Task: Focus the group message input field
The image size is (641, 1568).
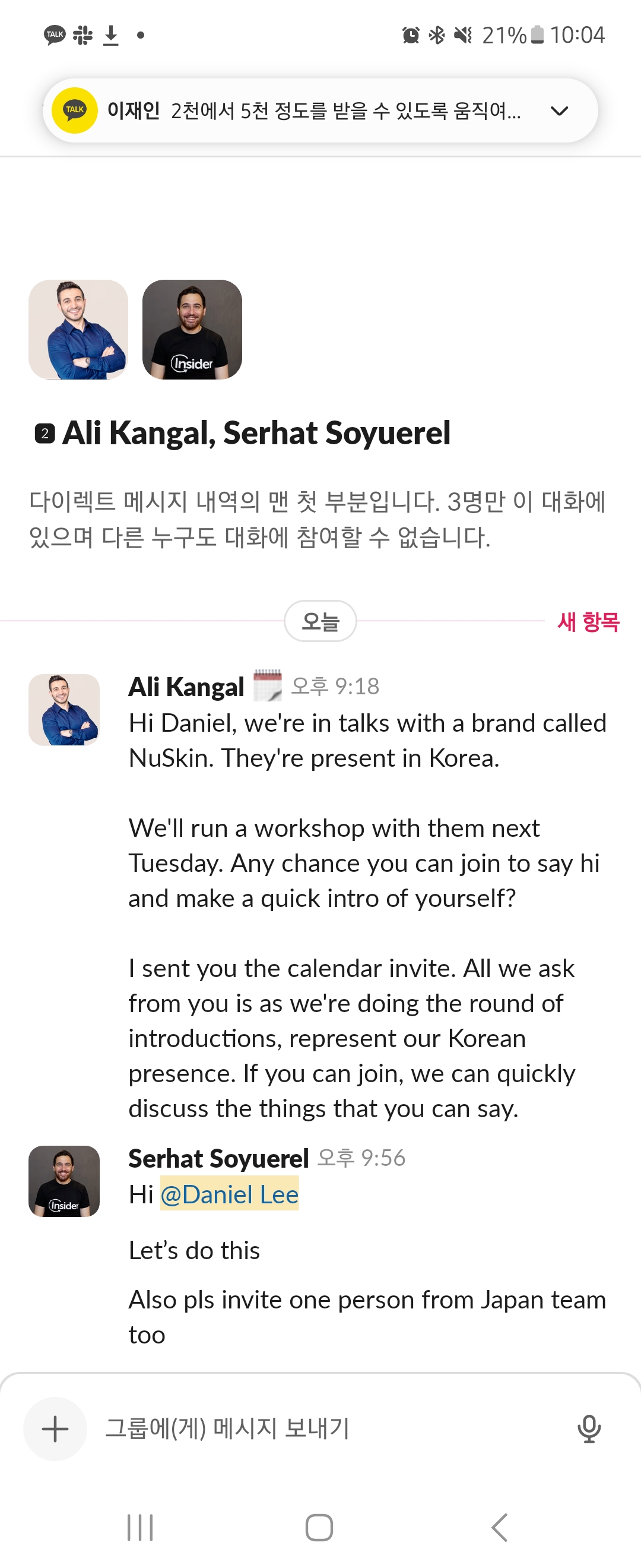Action: click(328, 1428)
